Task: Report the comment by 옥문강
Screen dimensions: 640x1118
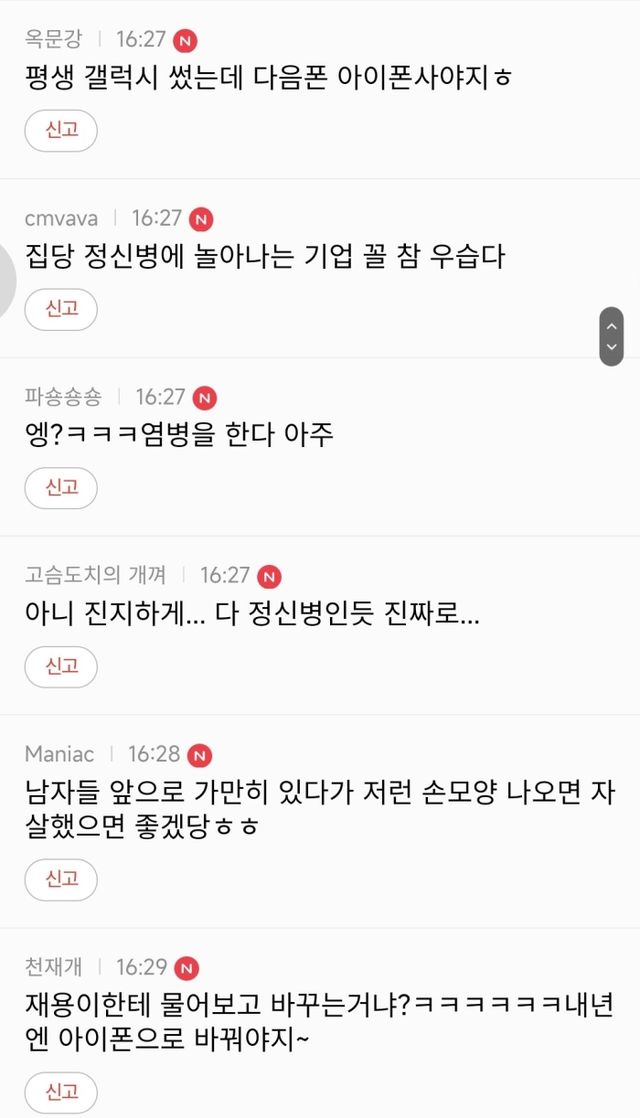Action: click(x=61, y=130)
